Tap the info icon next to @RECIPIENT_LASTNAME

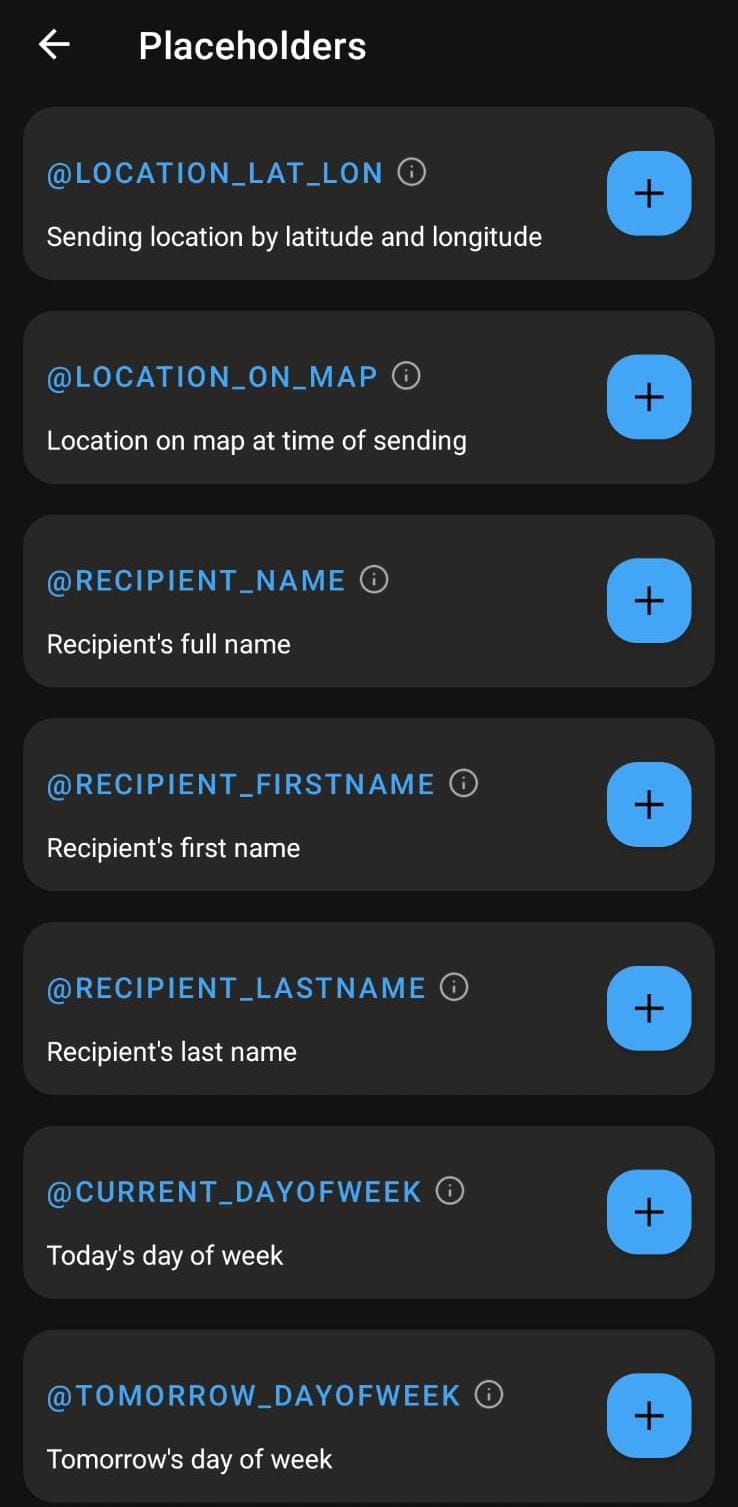click(455, 988)
